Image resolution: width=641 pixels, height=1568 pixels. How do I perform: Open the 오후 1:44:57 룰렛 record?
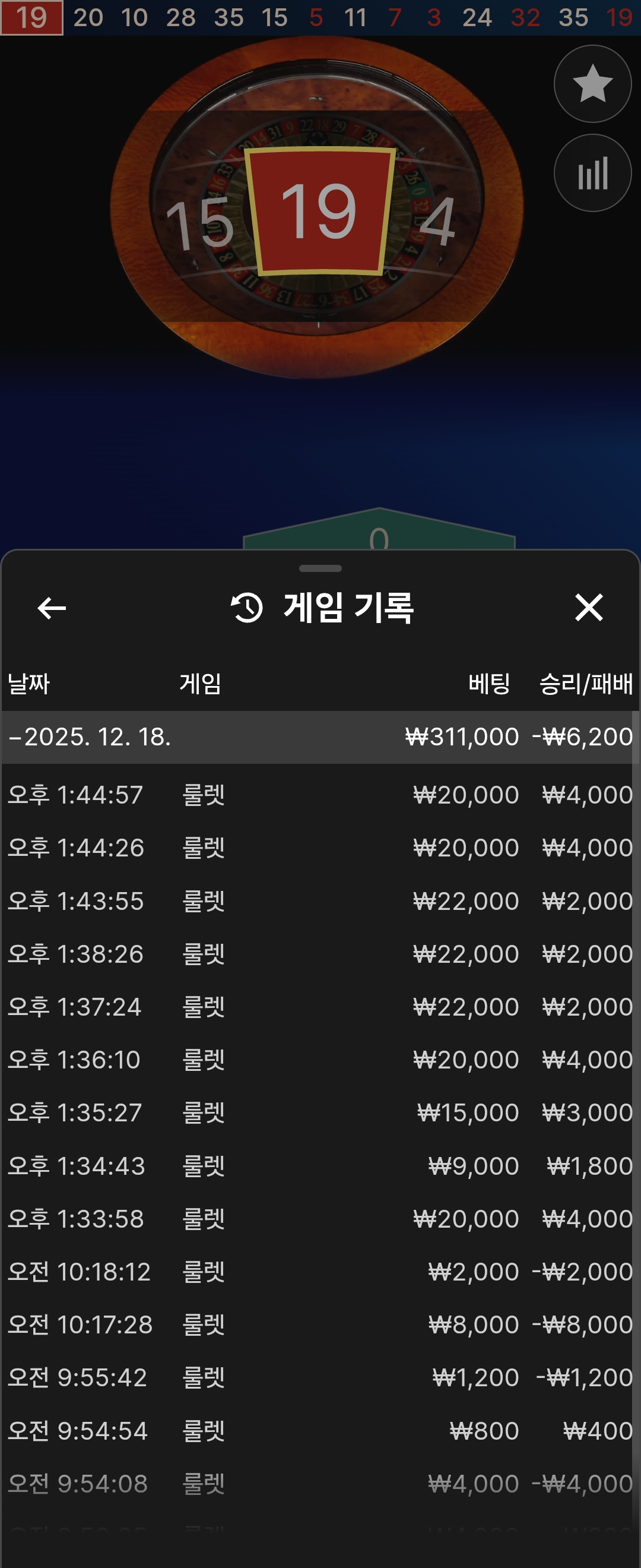[320, 795]
